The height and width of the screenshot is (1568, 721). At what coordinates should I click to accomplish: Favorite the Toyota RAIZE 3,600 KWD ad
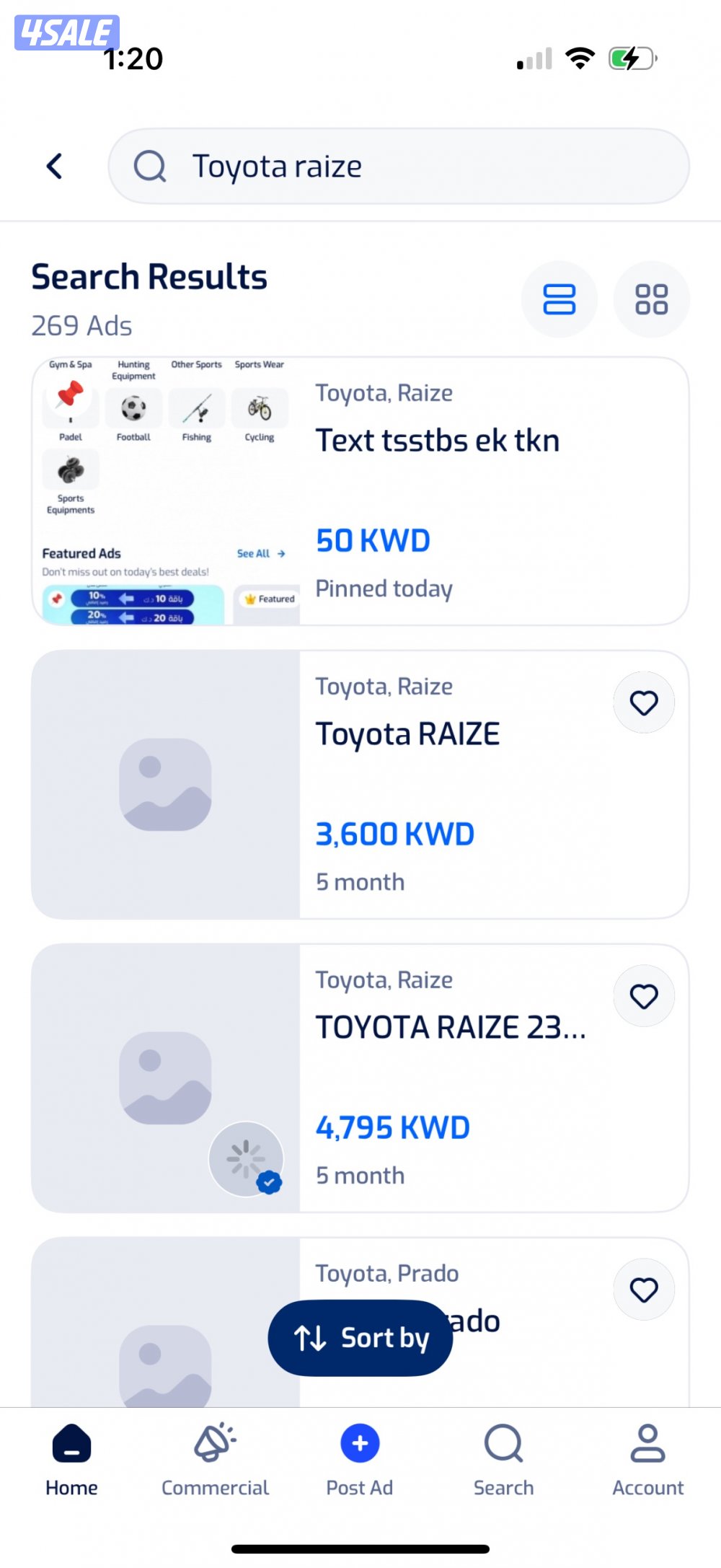pyautogui.click(x=644, y=702)
